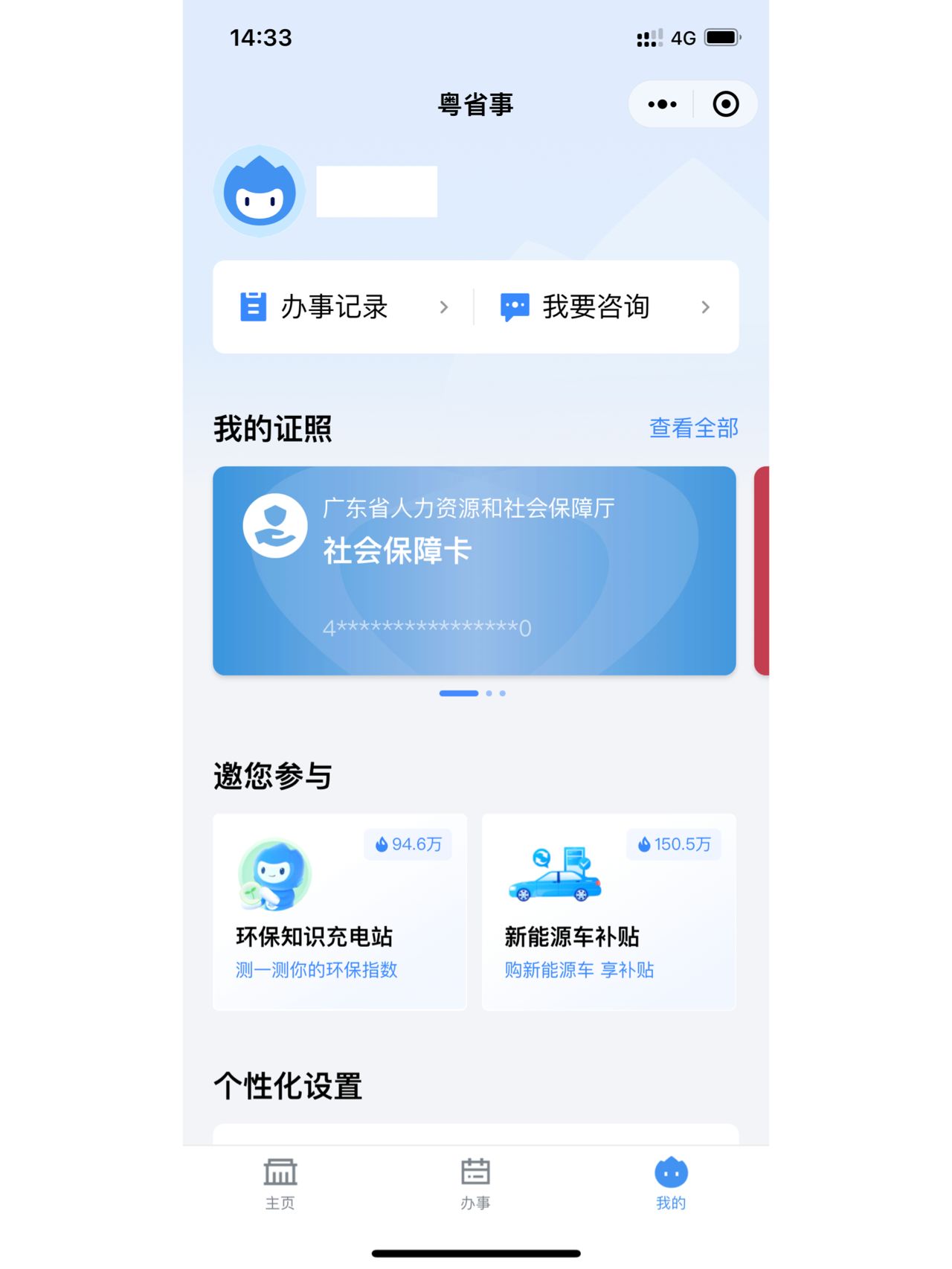952x1269 pixels.
Task: Select the 我要咨询 chat bubble icon
Action: click(x=513, y=305)
